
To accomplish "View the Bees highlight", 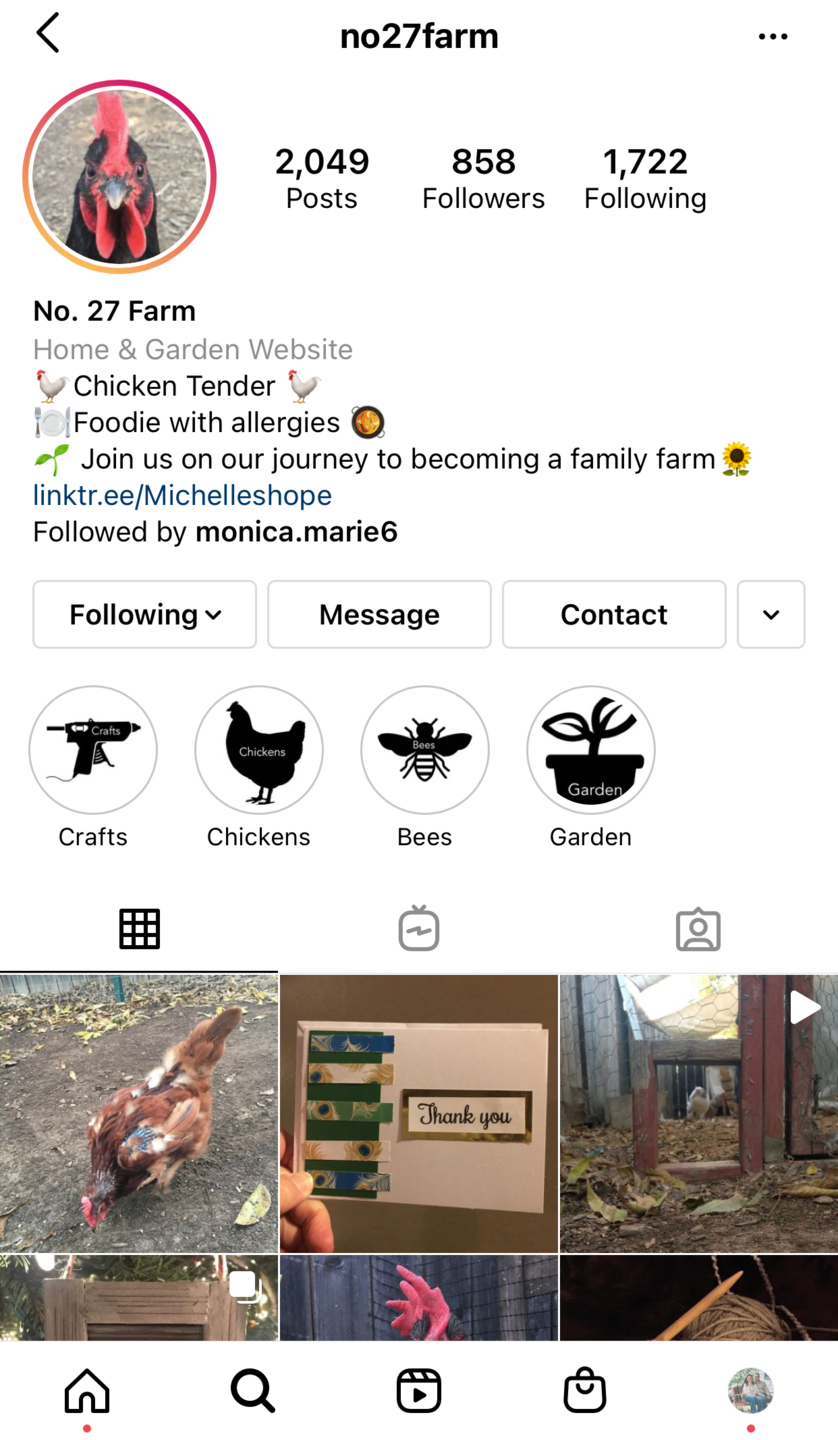I will click(425, 750).
